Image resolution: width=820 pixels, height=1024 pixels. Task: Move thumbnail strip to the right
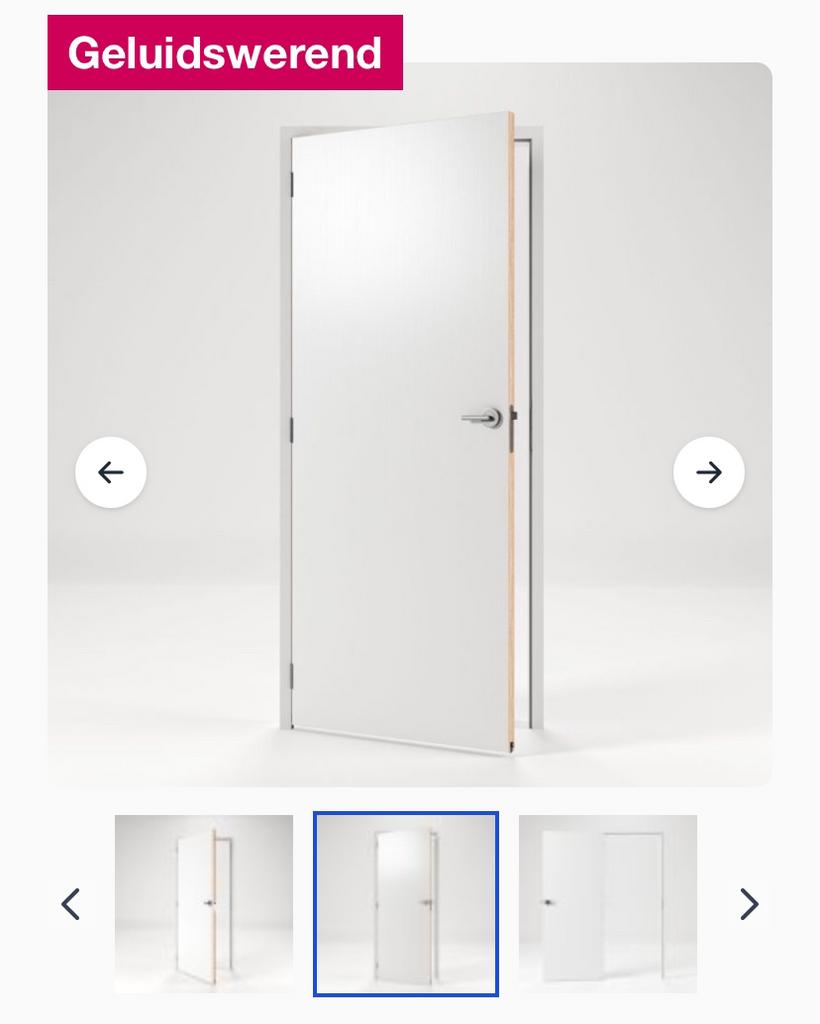point(749,904)
